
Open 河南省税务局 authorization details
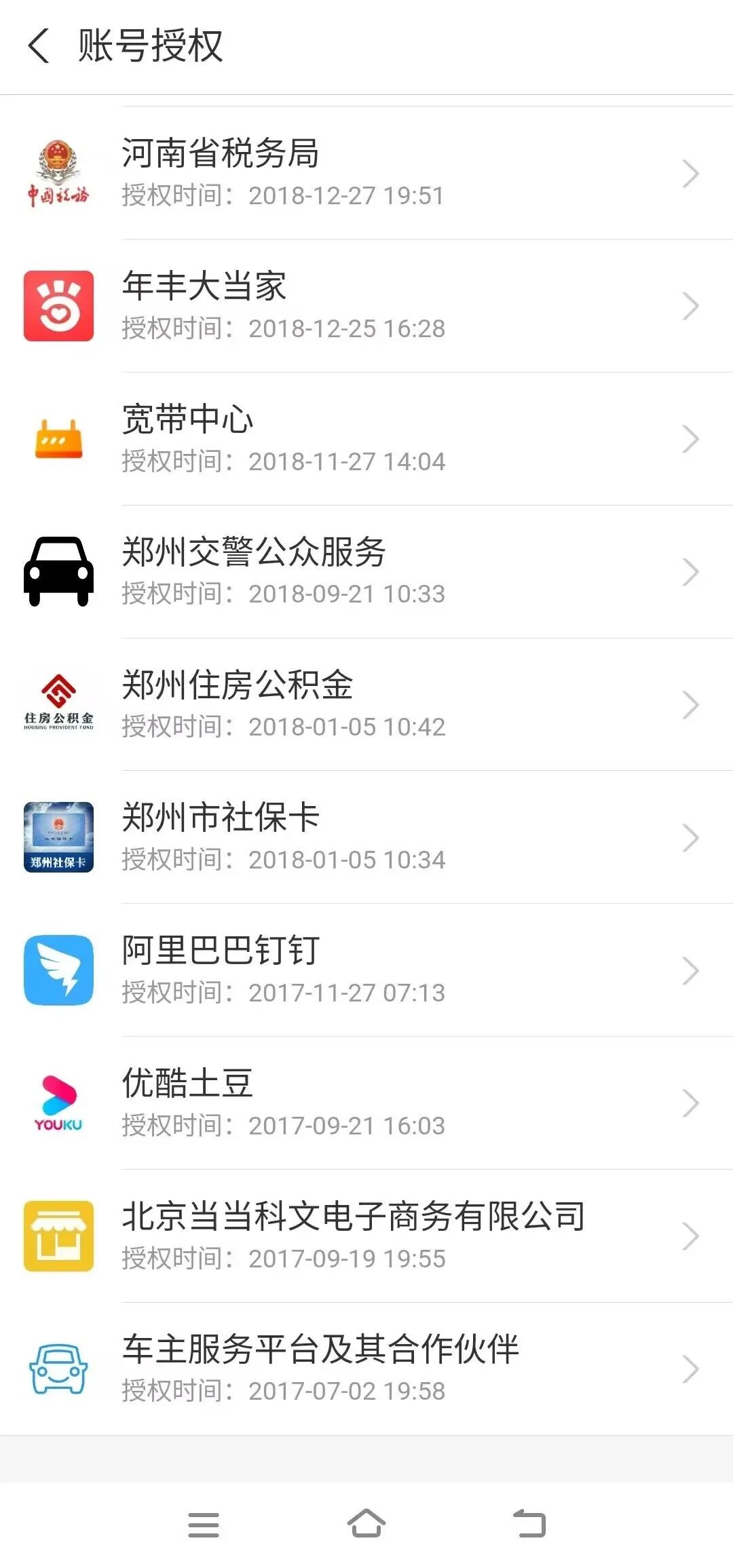[366, 173]
